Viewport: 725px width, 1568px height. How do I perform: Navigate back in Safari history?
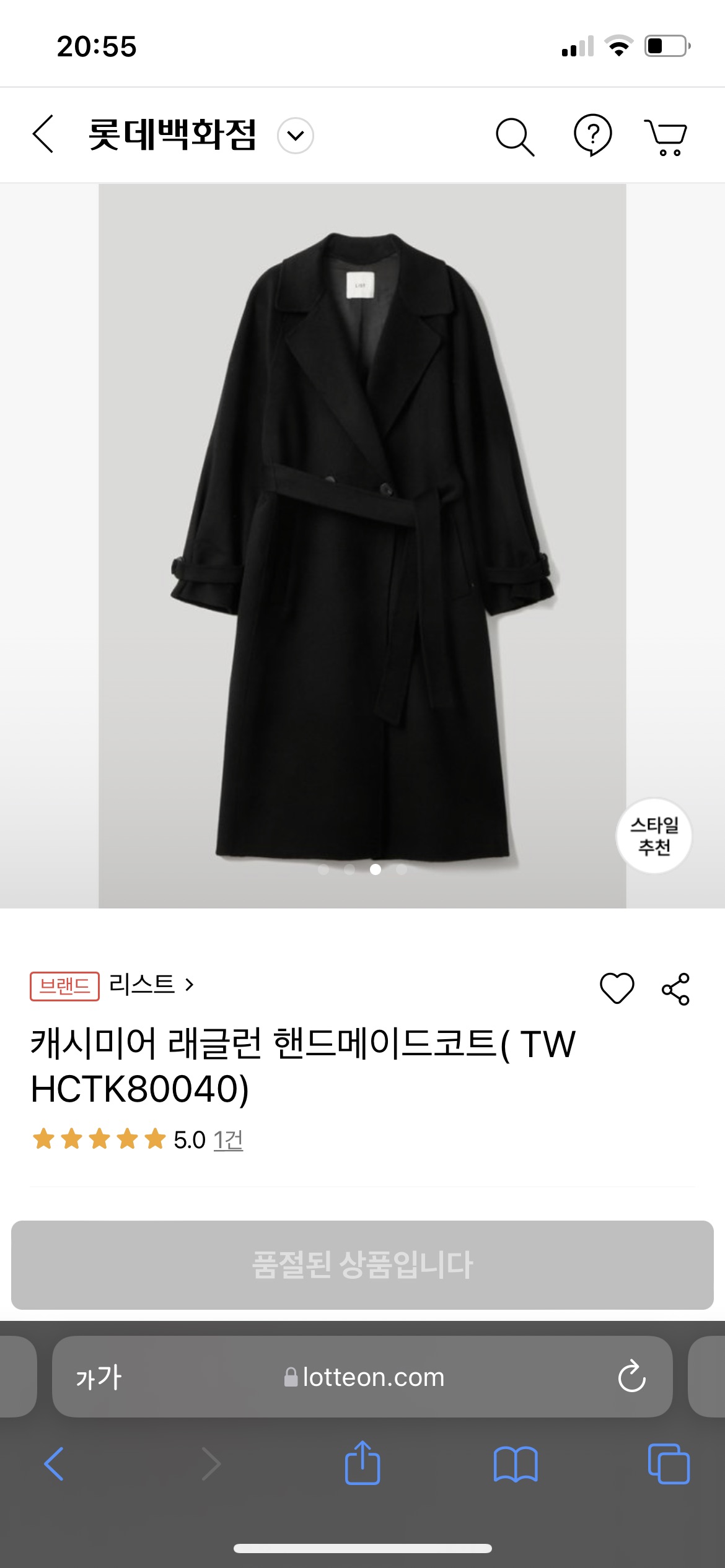tap(55, 1464)
